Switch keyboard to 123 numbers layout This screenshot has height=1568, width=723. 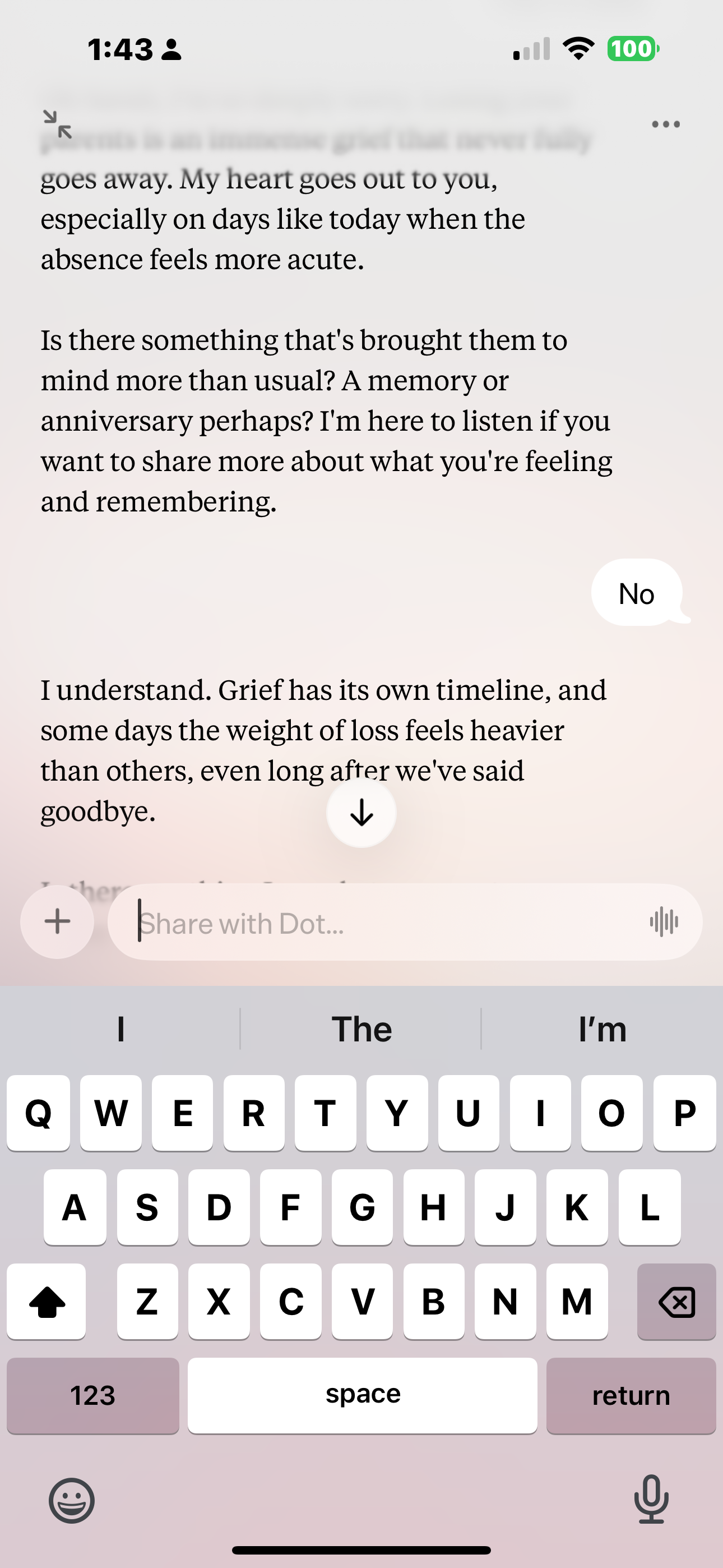92,1395
